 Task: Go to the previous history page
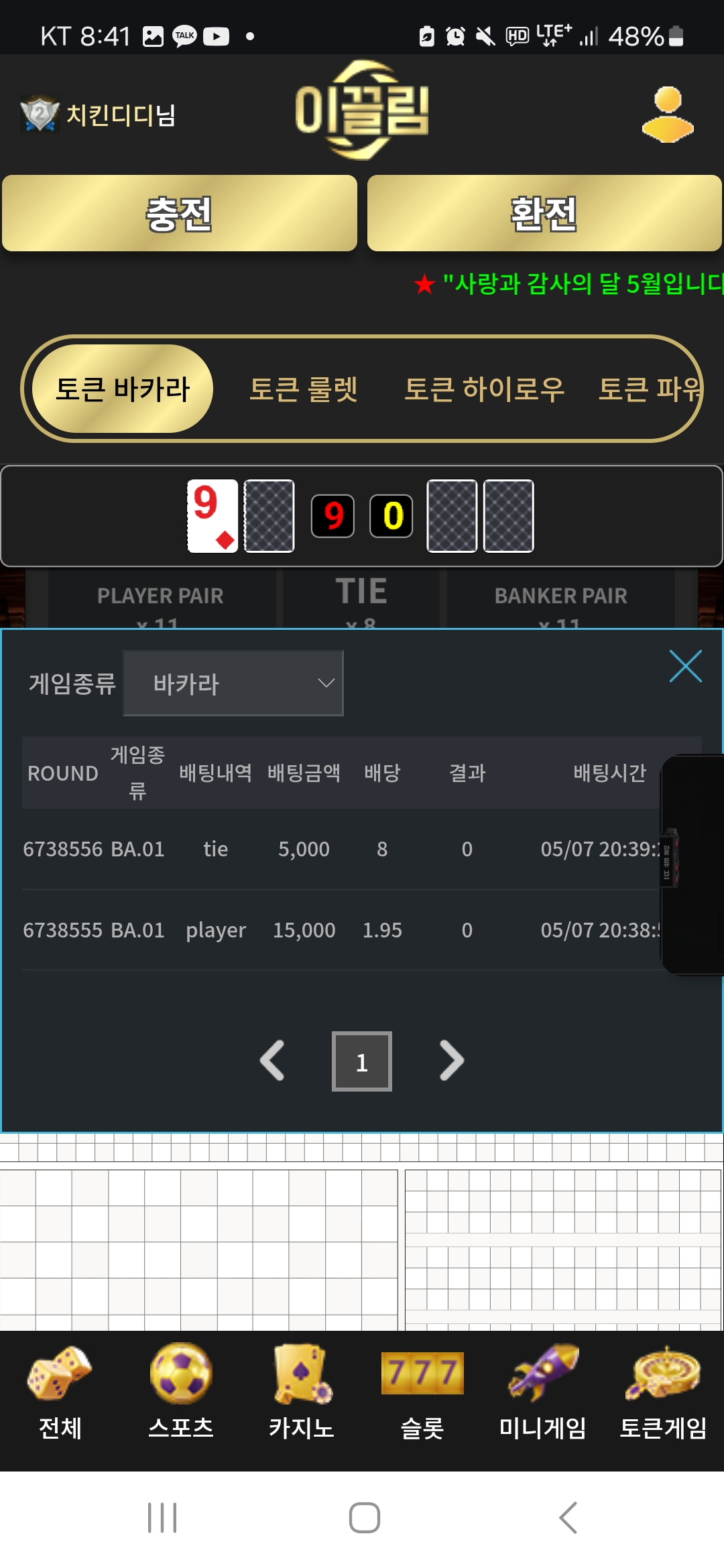[x=272, y=1061]
